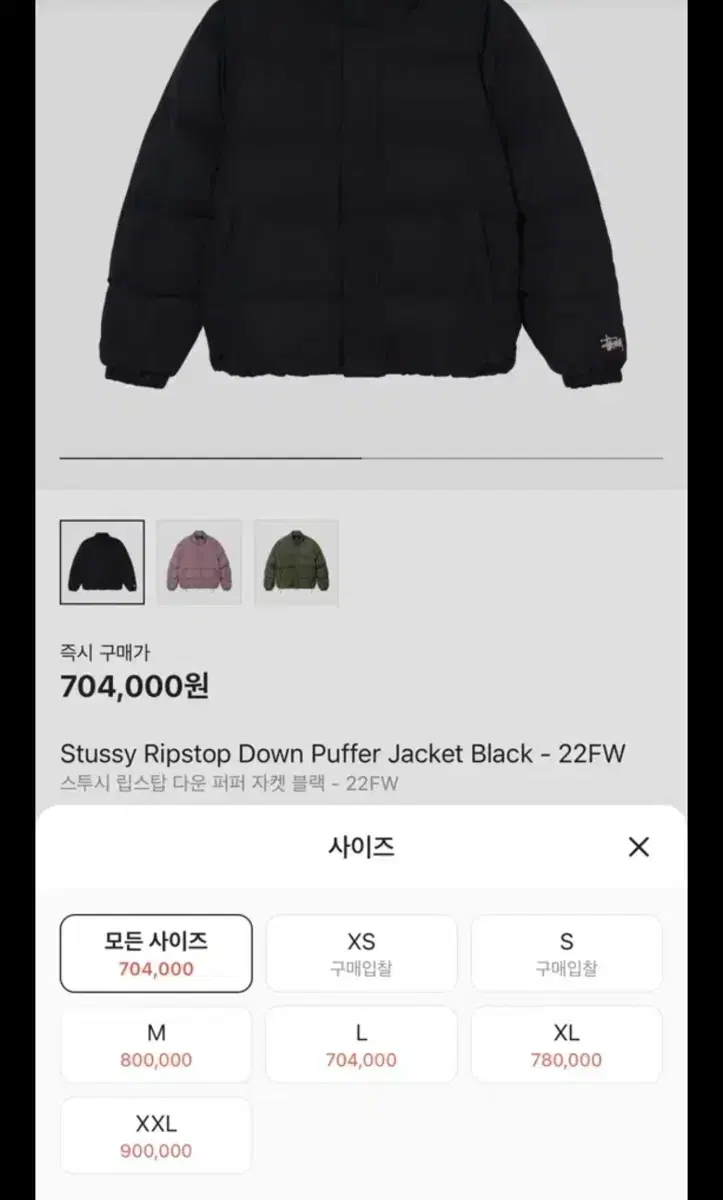The image size is (723, 1200).
Task: Select the olive green jacket colorway thumbnail
Action: (297, 561)
